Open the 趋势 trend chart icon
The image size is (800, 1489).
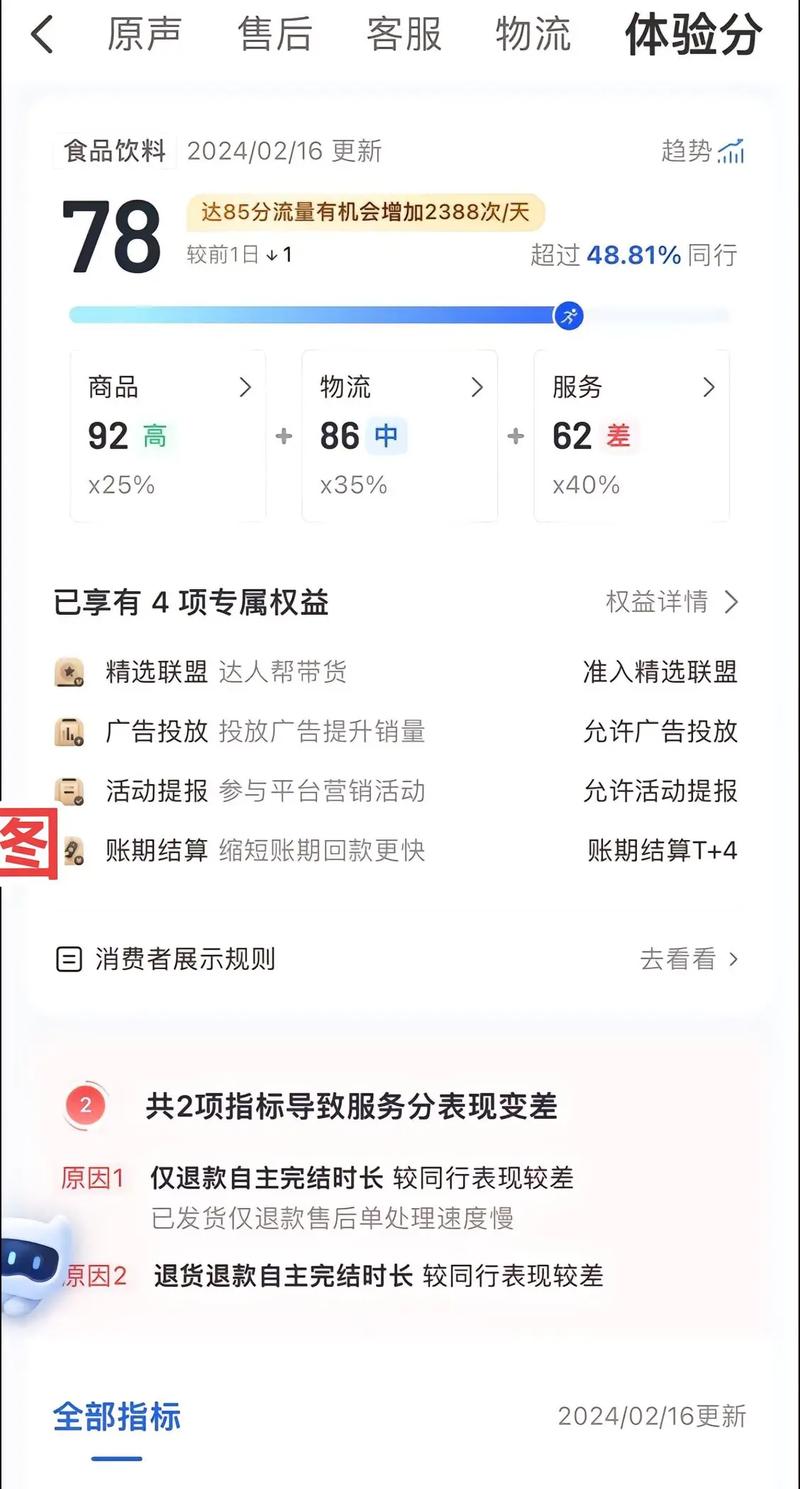(731, 152)
